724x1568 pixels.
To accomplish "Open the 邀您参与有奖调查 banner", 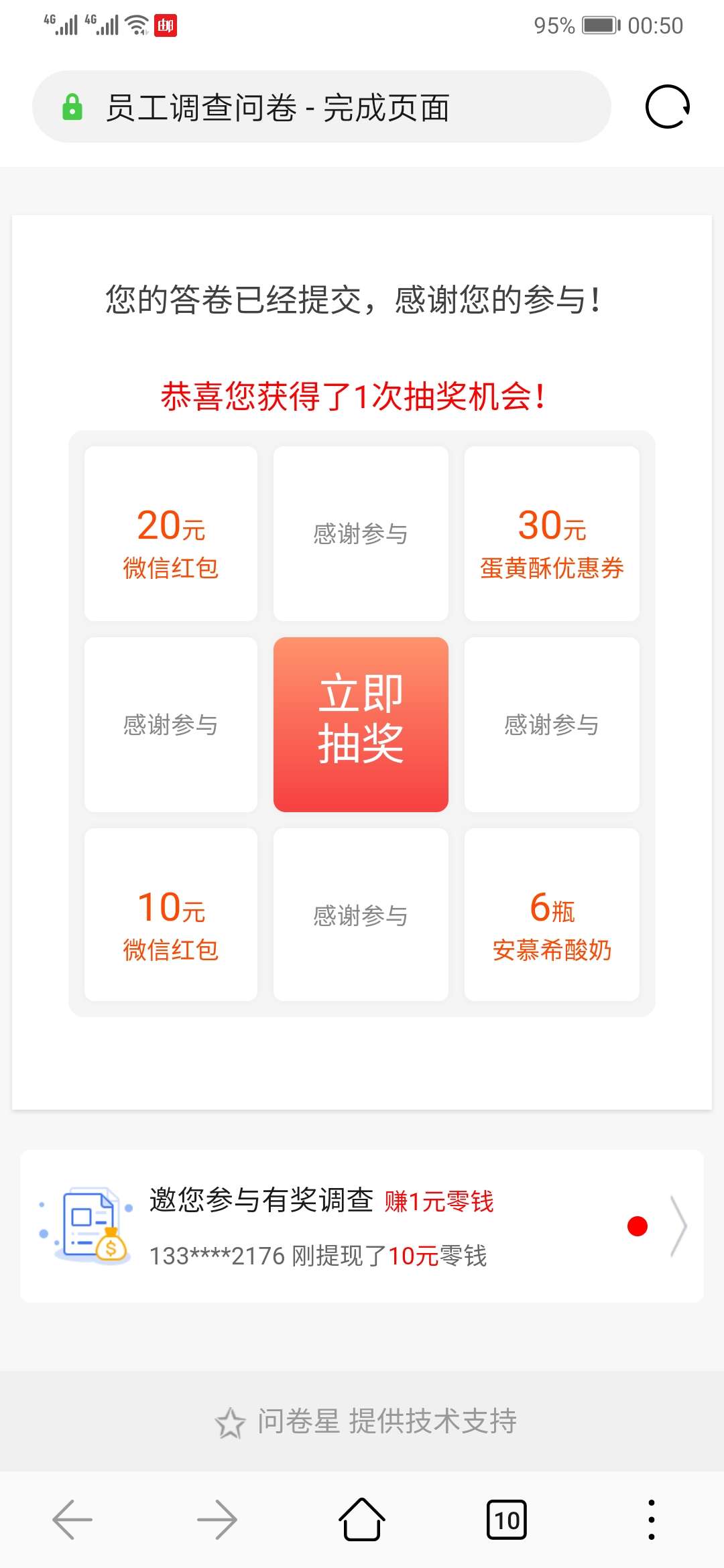I will point(362,1226).
